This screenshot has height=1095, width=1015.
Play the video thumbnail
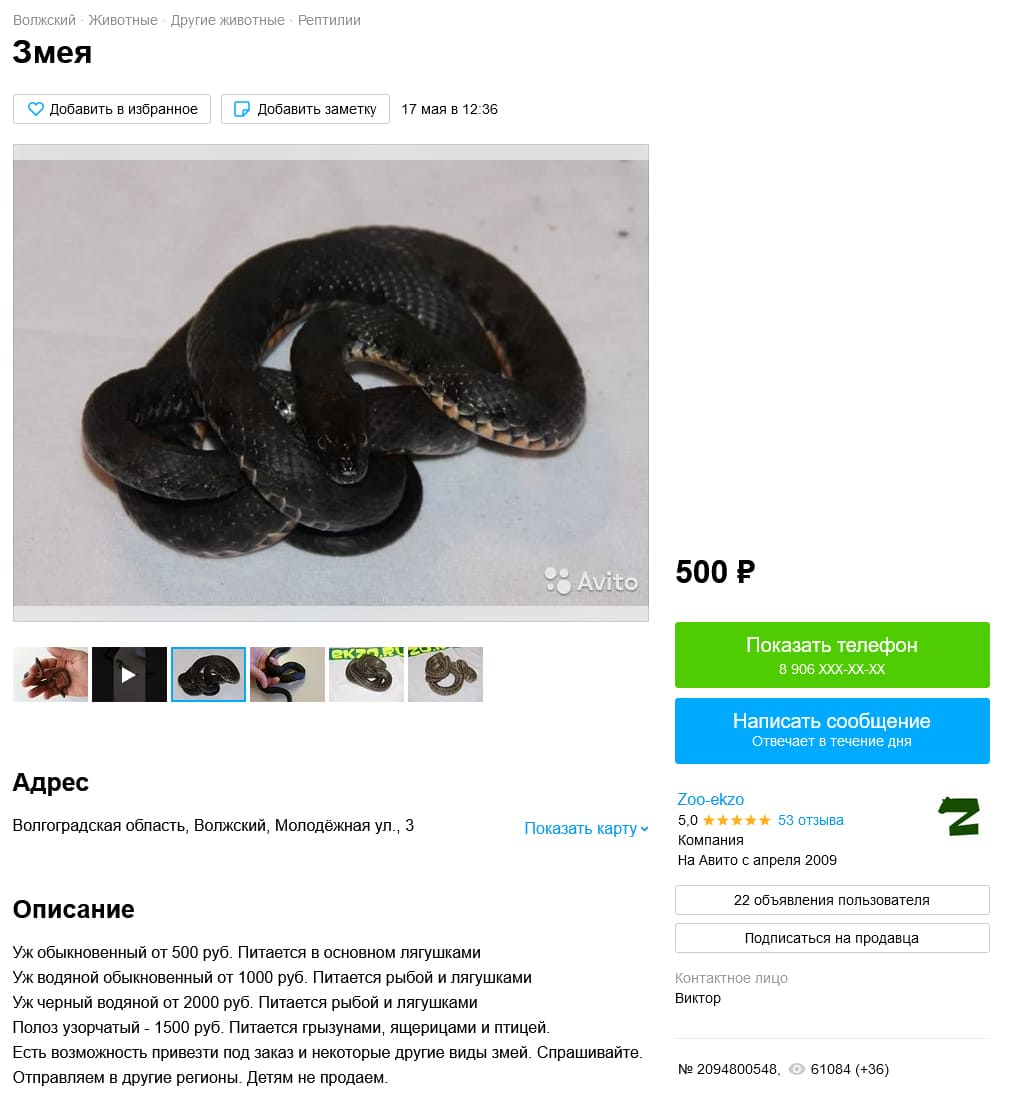point(129,674)
